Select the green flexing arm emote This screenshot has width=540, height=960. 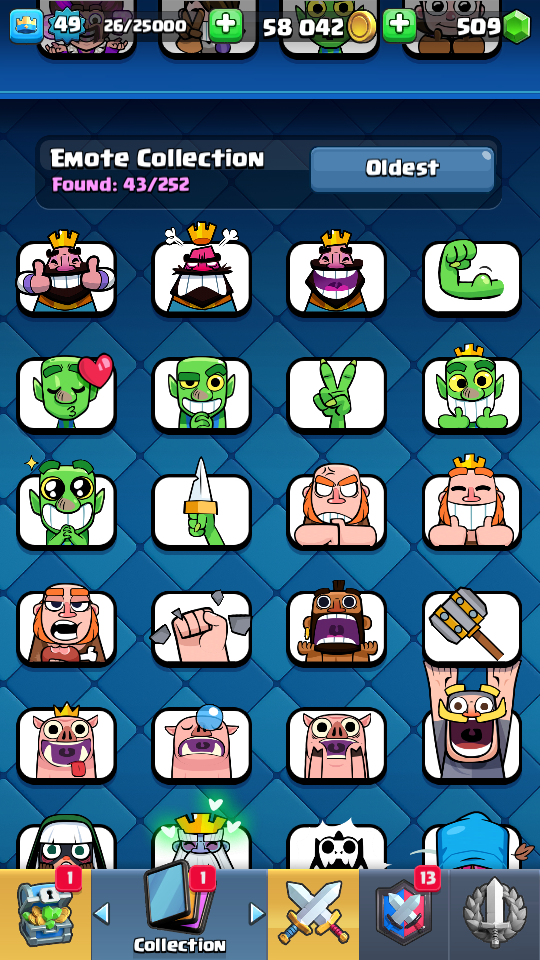point(471,277)
